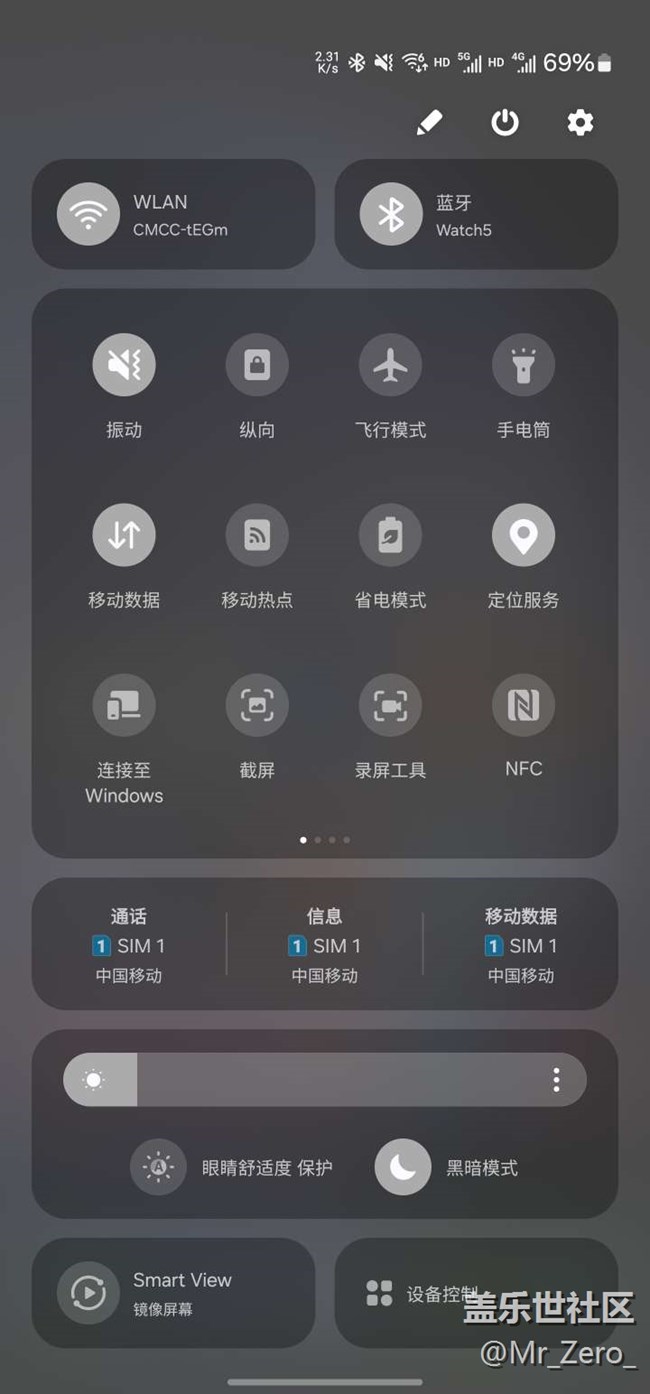Turn off 定位服务
Screen dimensions: 650x1394
tap(523, 535)
